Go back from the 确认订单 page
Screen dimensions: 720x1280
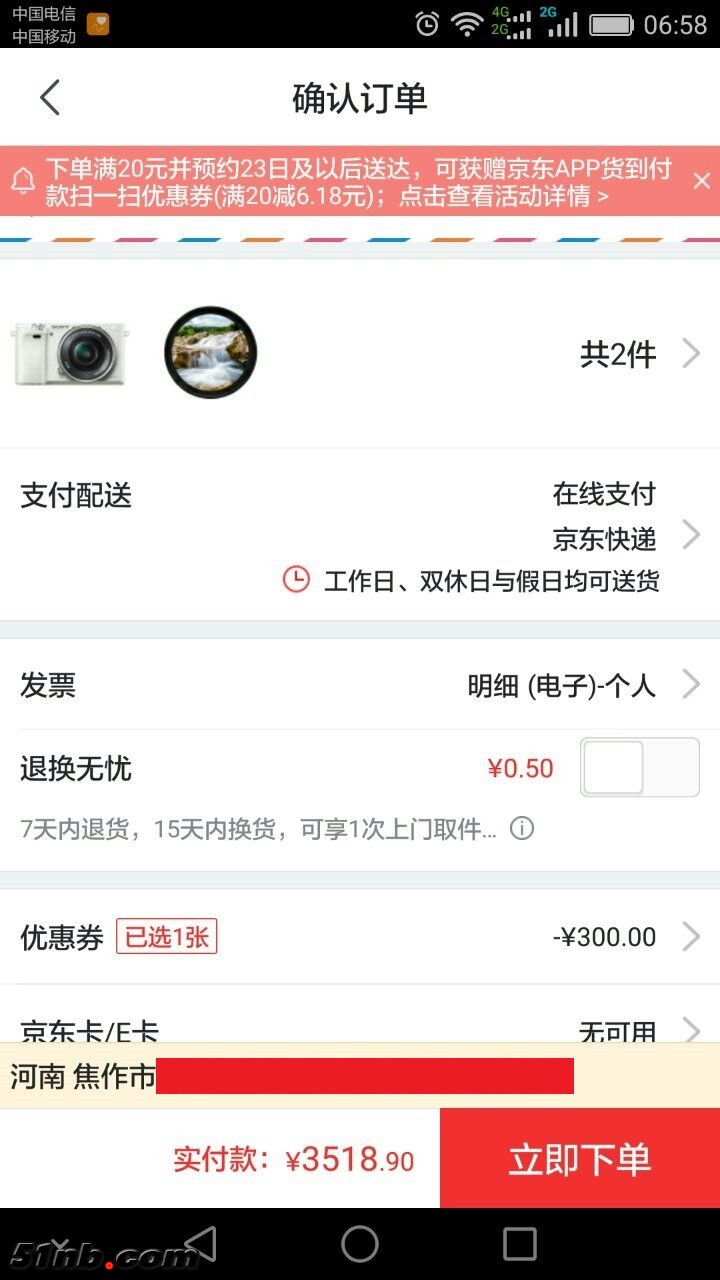click(50, 98)
